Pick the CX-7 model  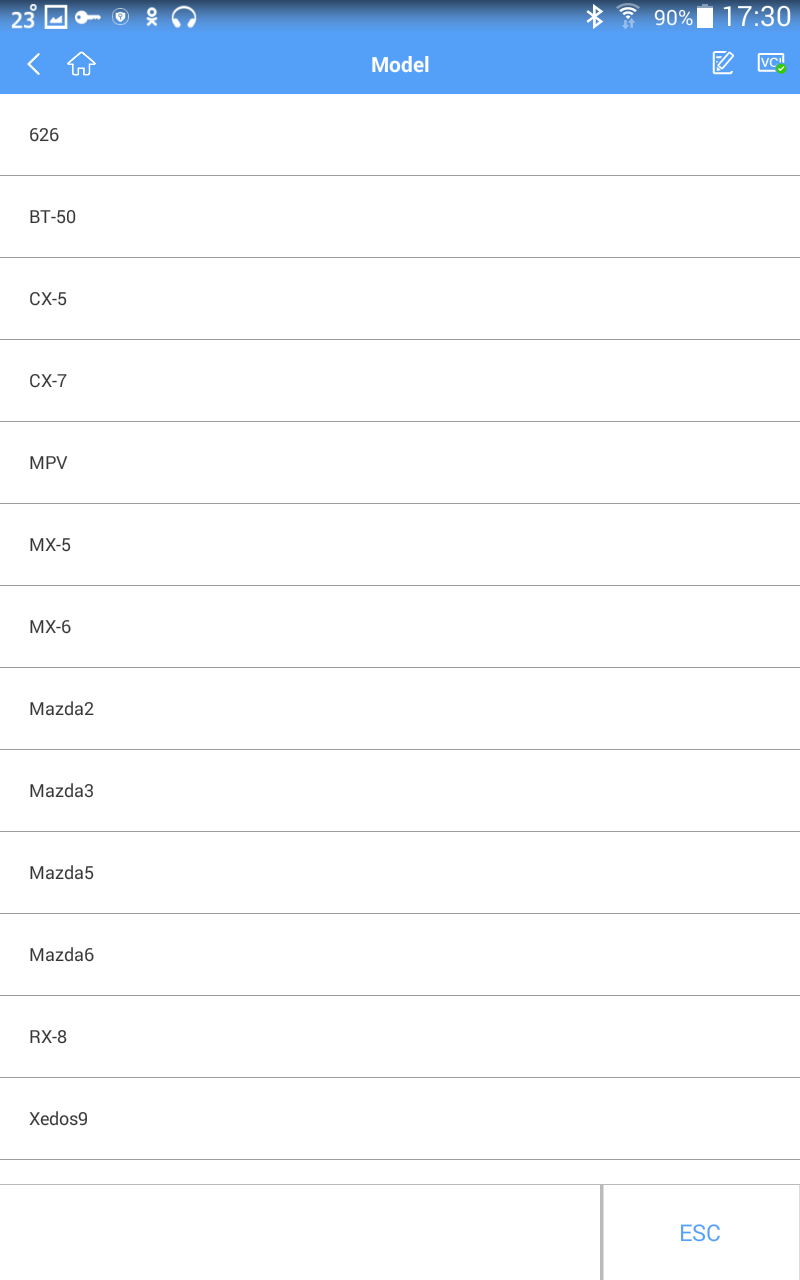[x=400, y=381]
